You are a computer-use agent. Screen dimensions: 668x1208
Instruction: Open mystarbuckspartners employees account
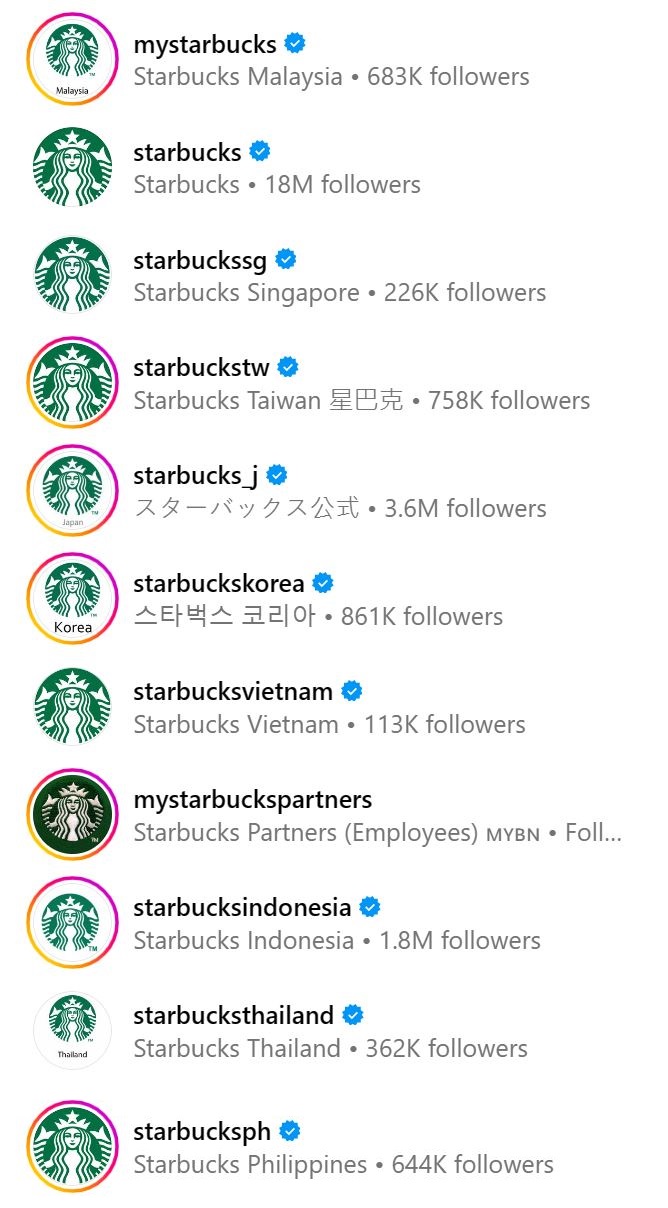click(334, 815)
